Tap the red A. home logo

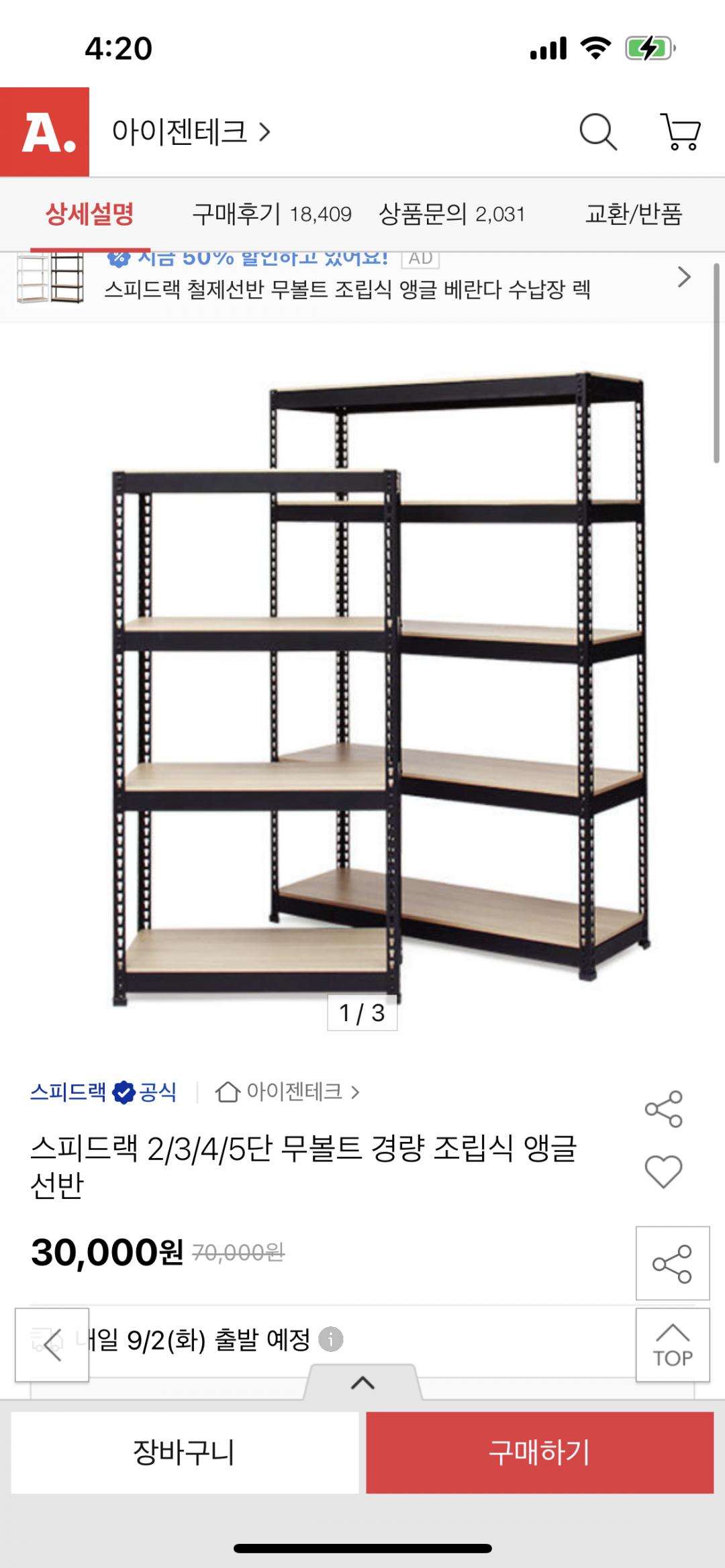pos(45,132)
